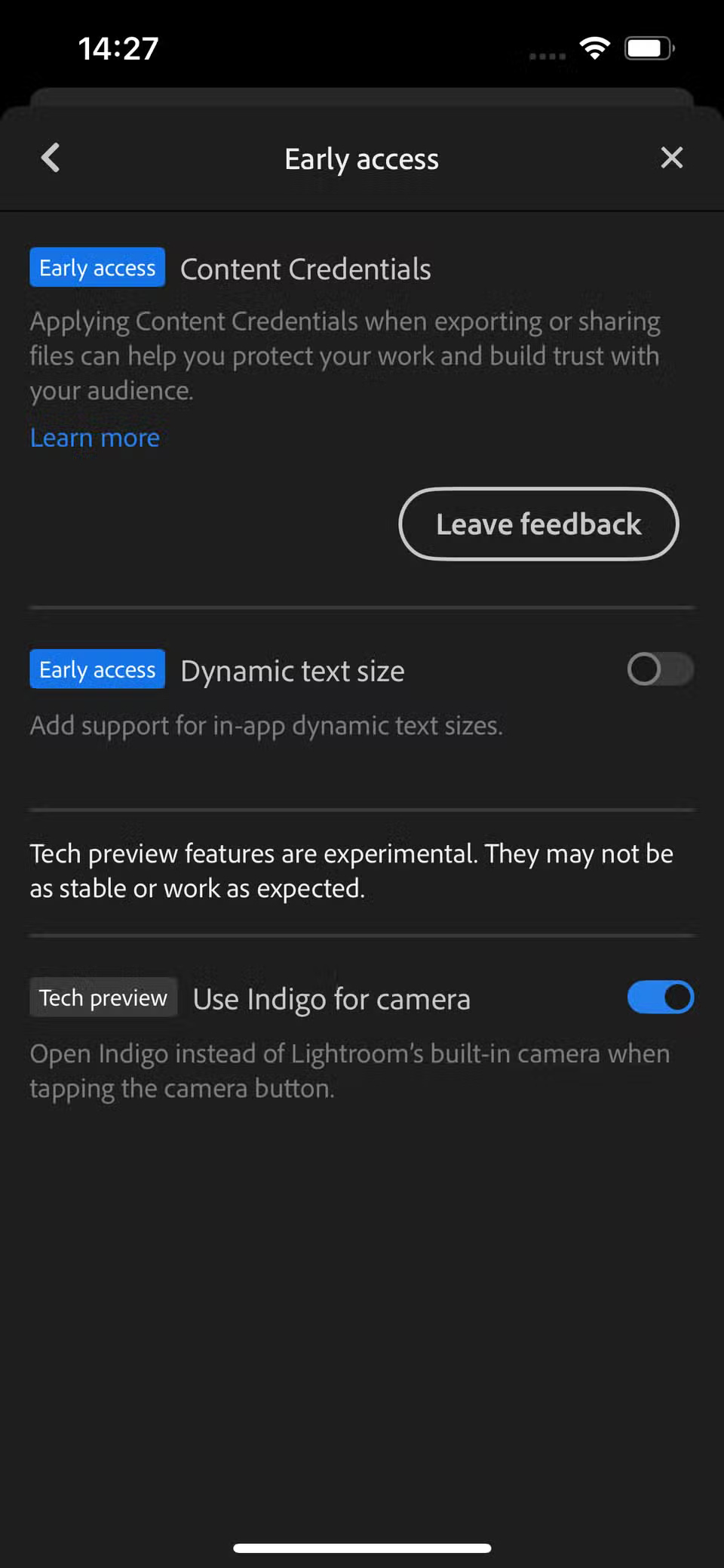Tap the Early access badge beside Content Credentials
724x1568 pixels.
pos(97,267)
